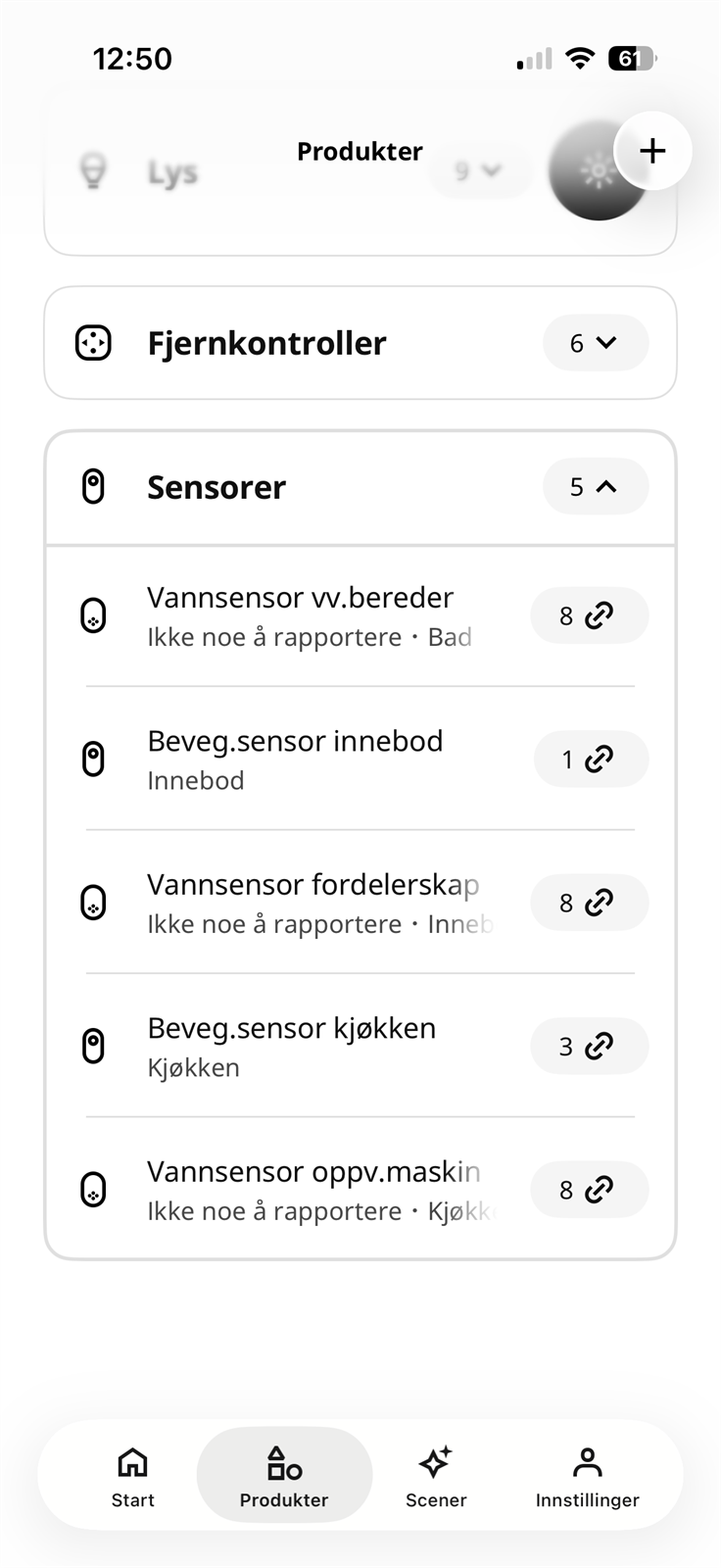Click the Sensorer section header icon
The height and width of the screenshot is (1568, 721).
[93, 487]
